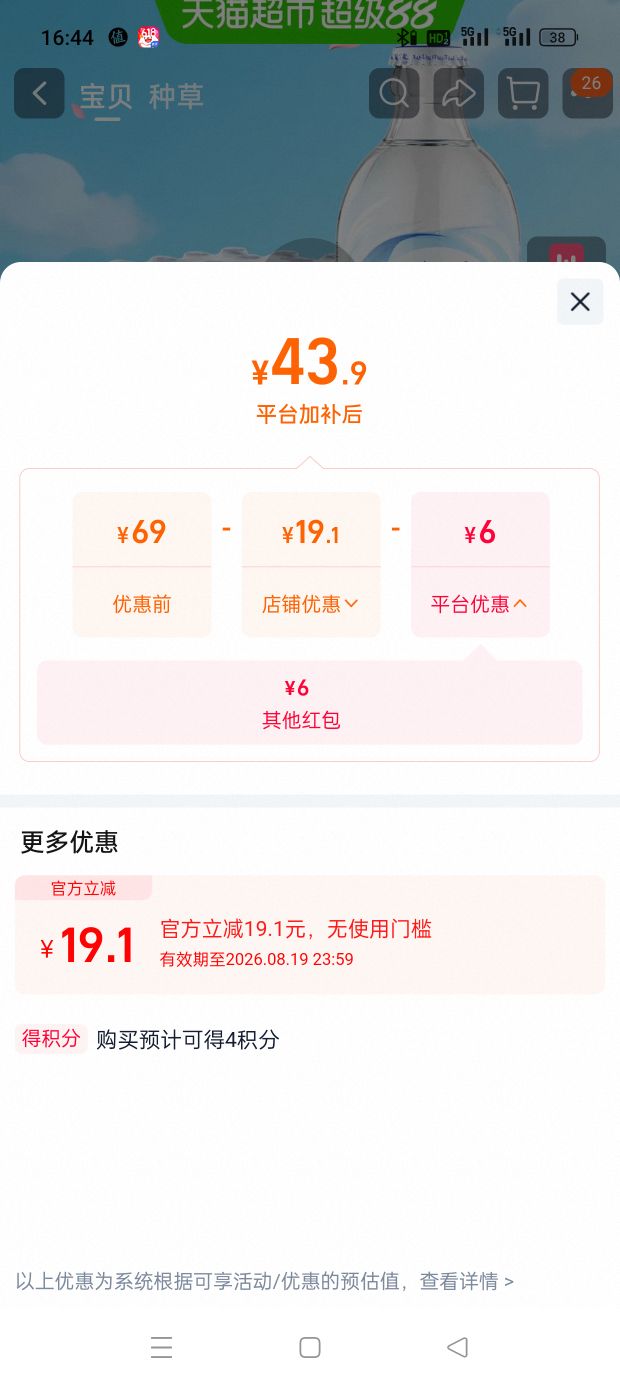Close the price details sheet

point(580,302)
